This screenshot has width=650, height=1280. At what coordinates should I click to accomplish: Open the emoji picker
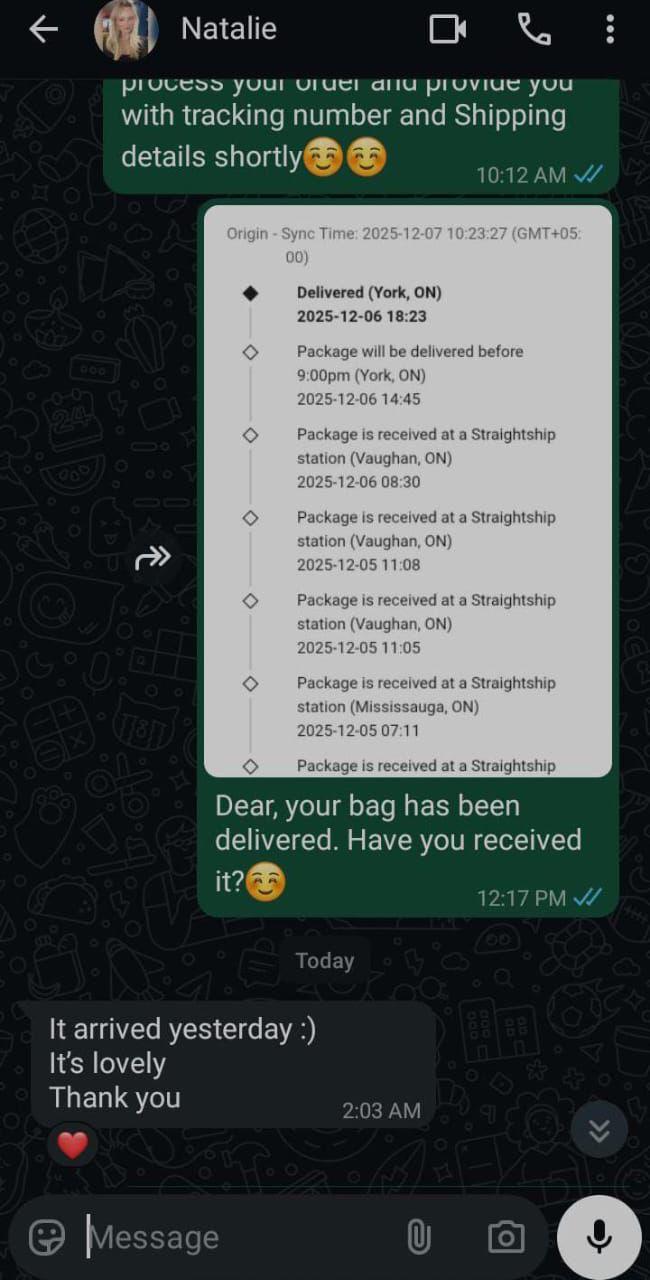[x=46, y=1238]
